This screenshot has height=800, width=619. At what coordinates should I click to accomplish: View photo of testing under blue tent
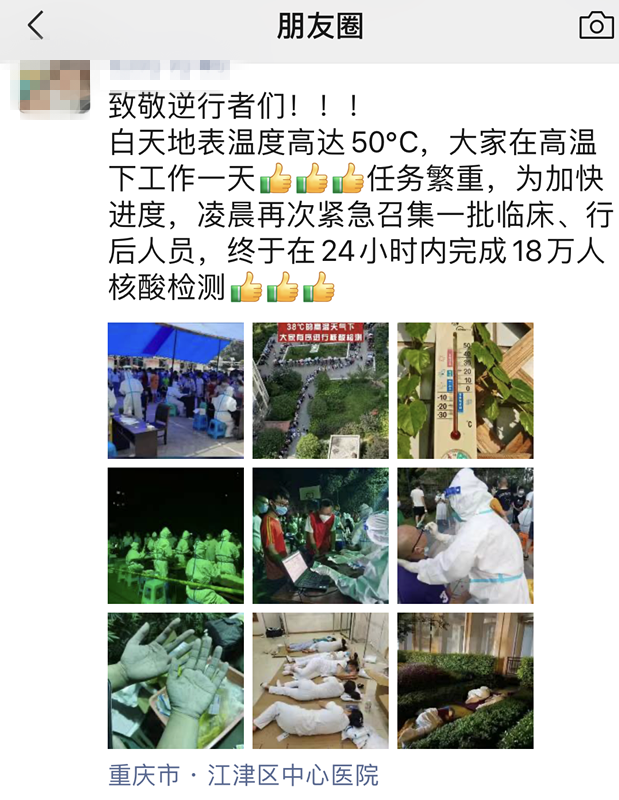[176, 390]
